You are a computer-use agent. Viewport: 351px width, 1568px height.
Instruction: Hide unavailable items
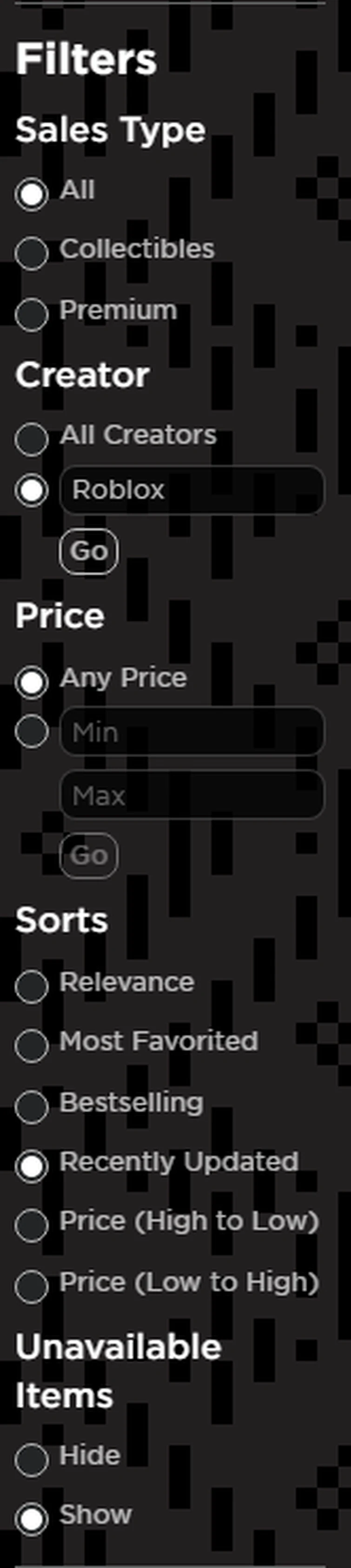point(32,1459)
